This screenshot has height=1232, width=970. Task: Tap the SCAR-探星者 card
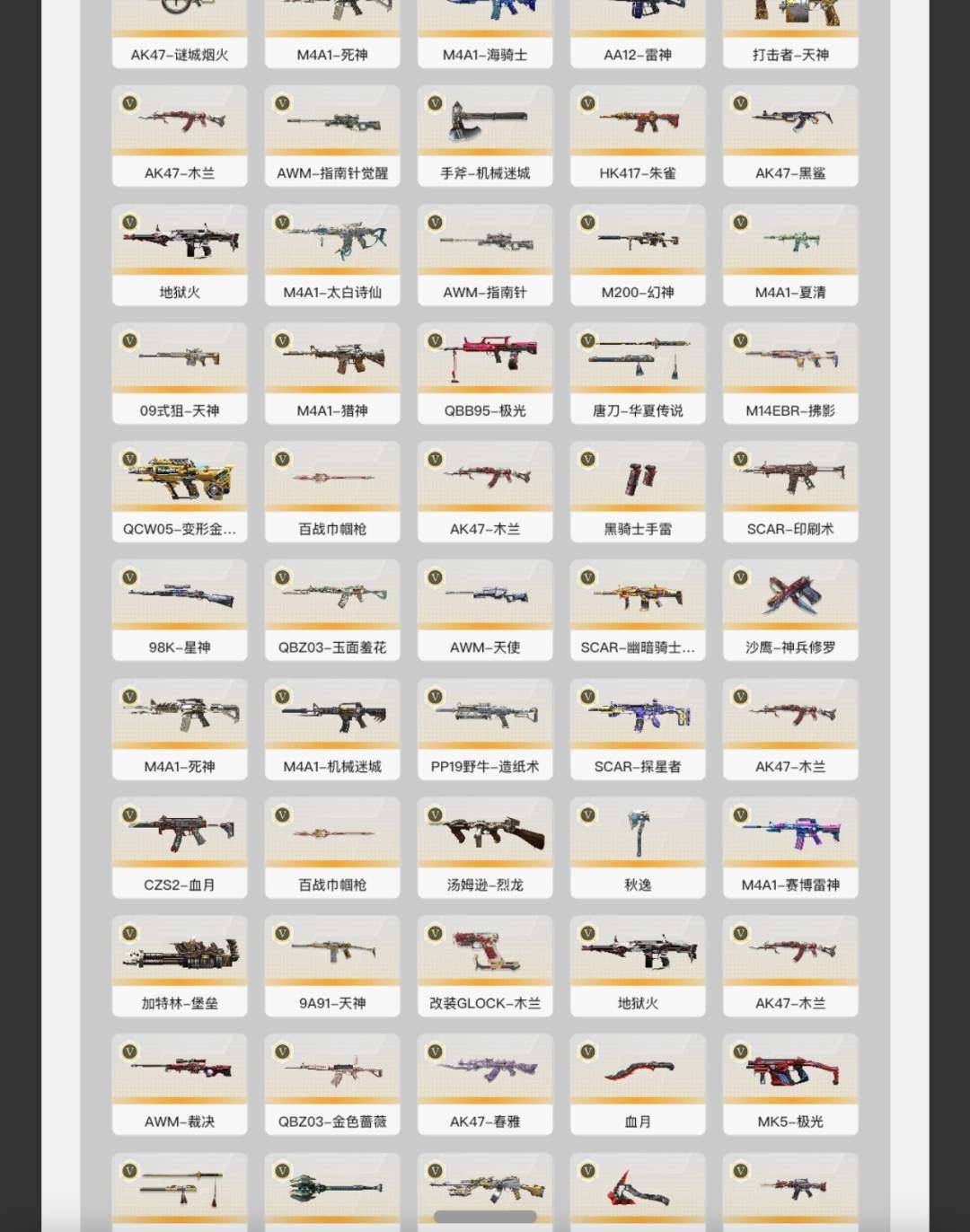pyautogui.click(x=638, y=729)
